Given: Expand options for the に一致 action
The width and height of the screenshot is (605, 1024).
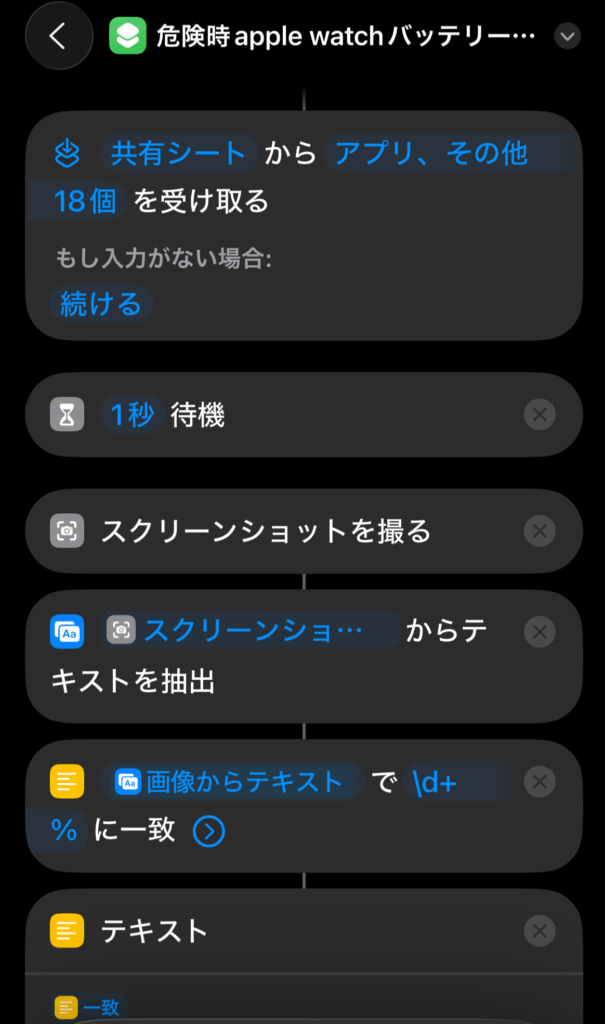Looking at the screenshot, I should click(209, 831).
